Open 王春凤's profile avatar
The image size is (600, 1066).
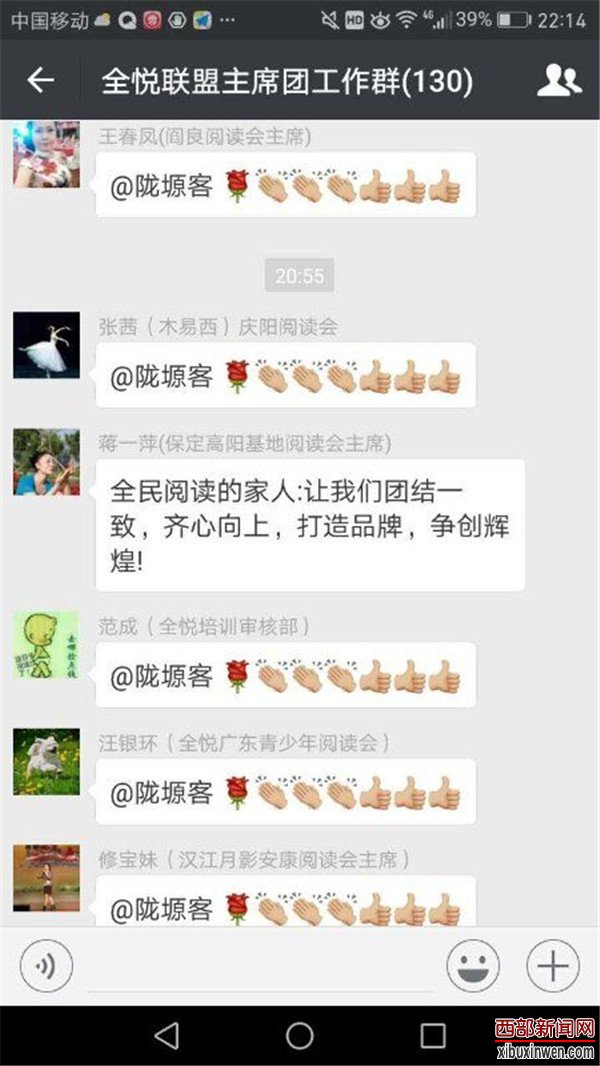(x=46, y=155)
